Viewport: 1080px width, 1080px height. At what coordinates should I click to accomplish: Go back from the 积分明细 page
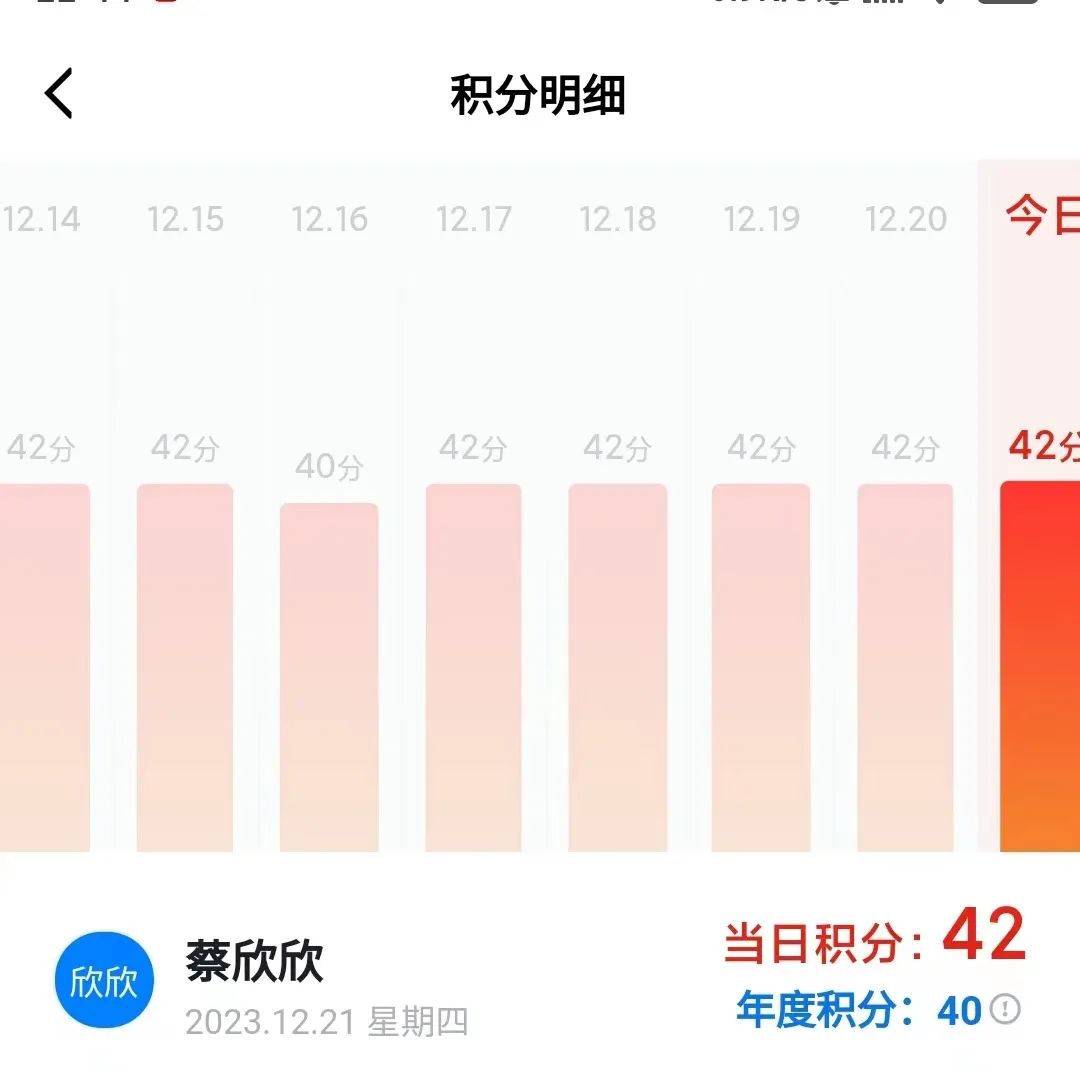pyautogui.click(x=59, y=95)
